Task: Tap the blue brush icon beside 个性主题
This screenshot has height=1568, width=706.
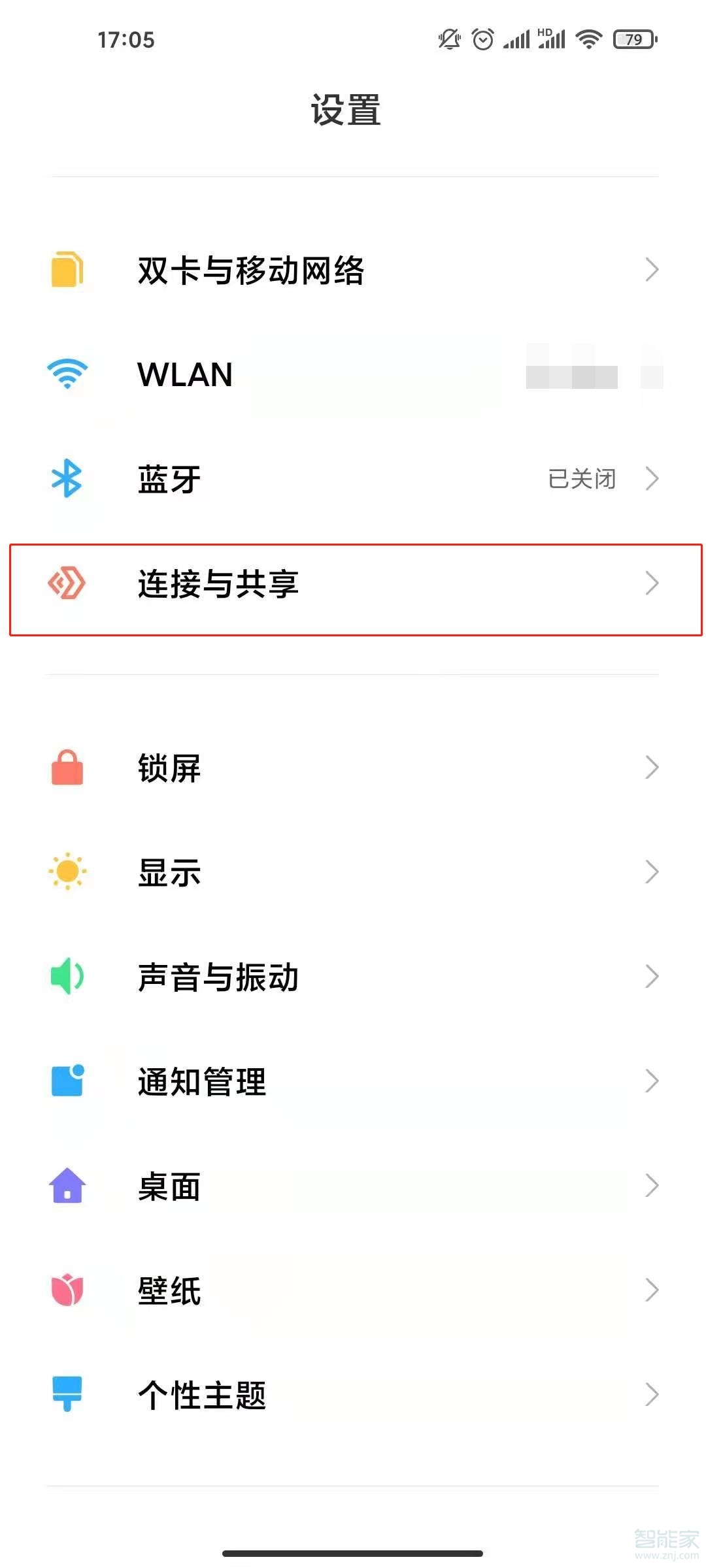Action: pyautogui.click(x=67, y=1395)
